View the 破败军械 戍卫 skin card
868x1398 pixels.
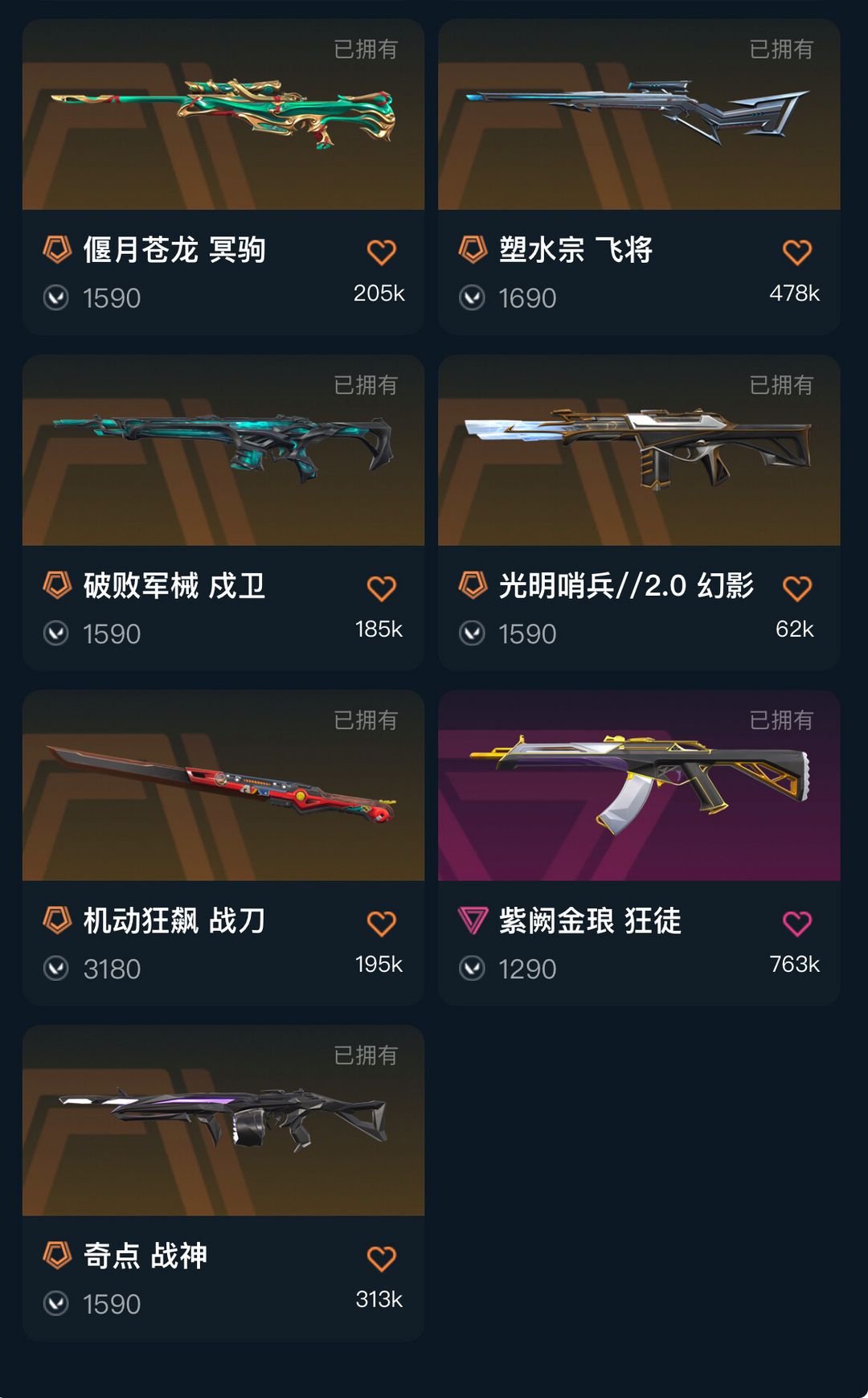point(223,512)
